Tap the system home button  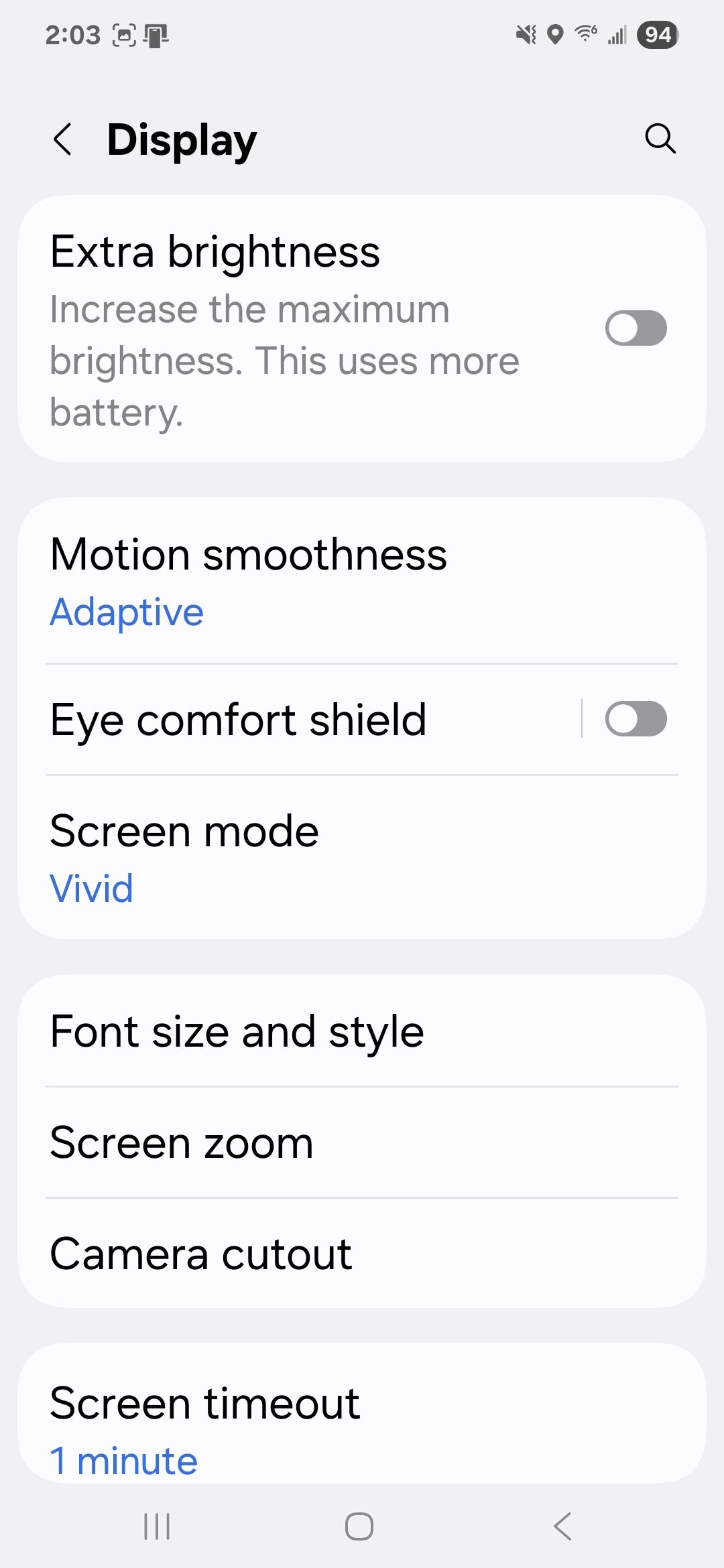(359, 1527)
